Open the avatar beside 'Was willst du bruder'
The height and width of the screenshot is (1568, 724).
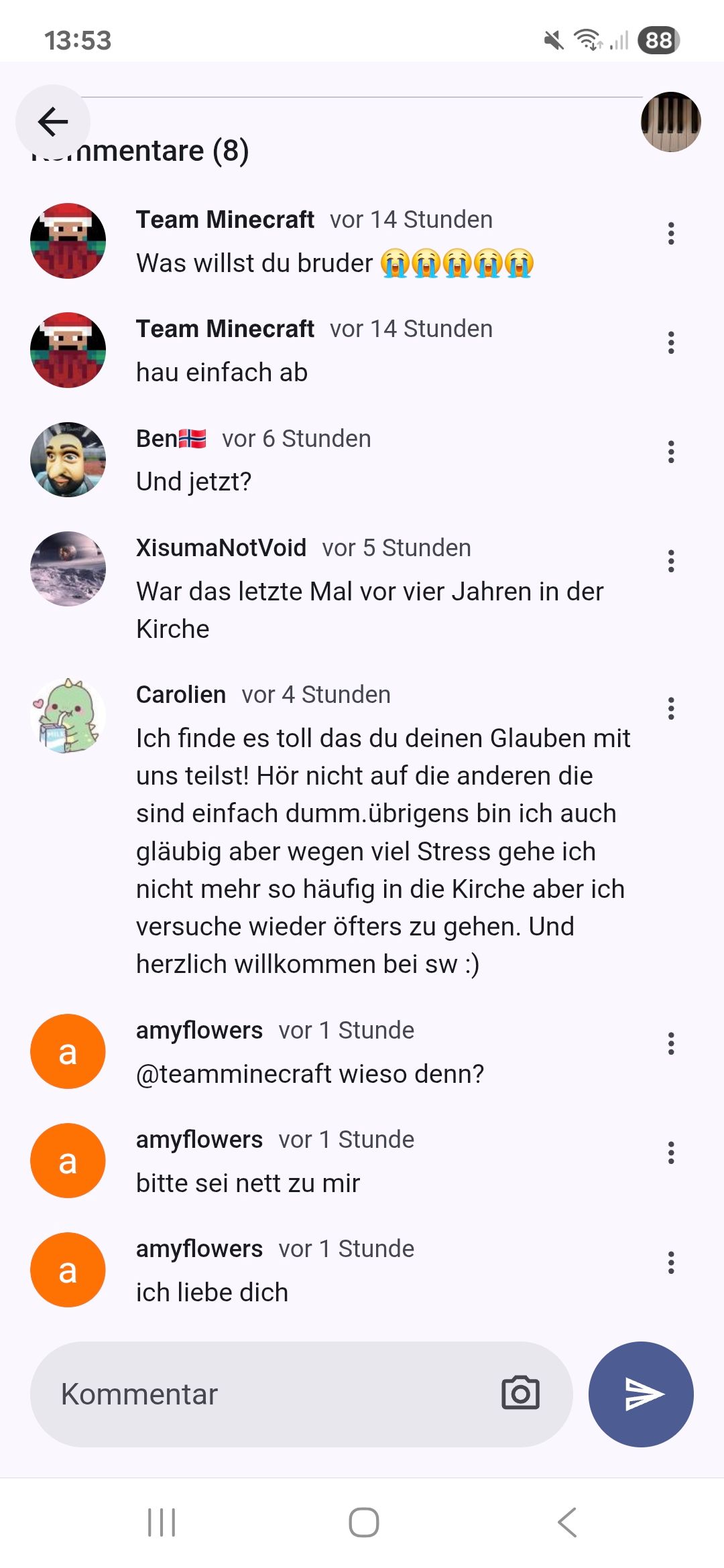coord(68,241)
